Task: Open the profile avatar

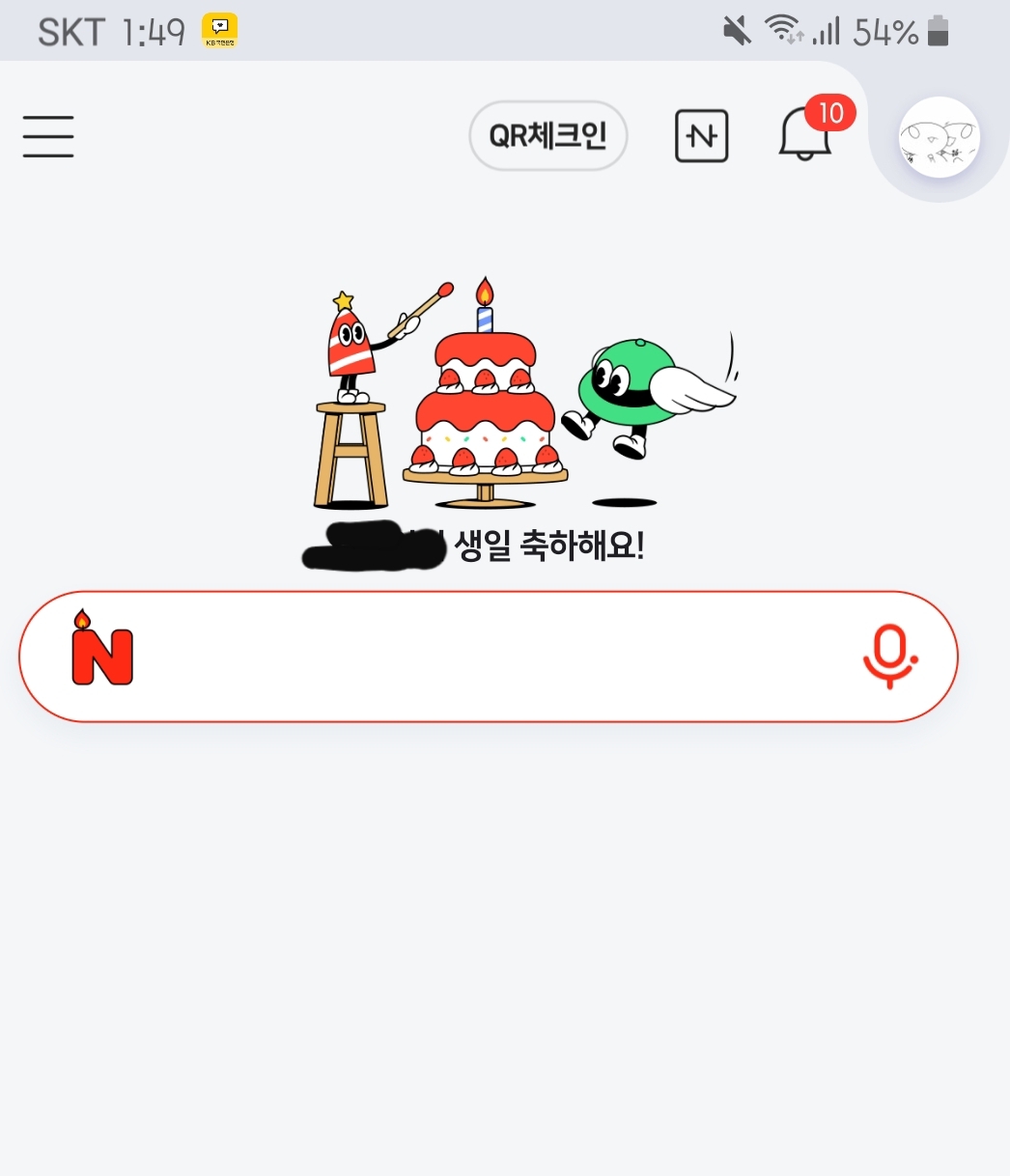Action: (x=939, y=137)
